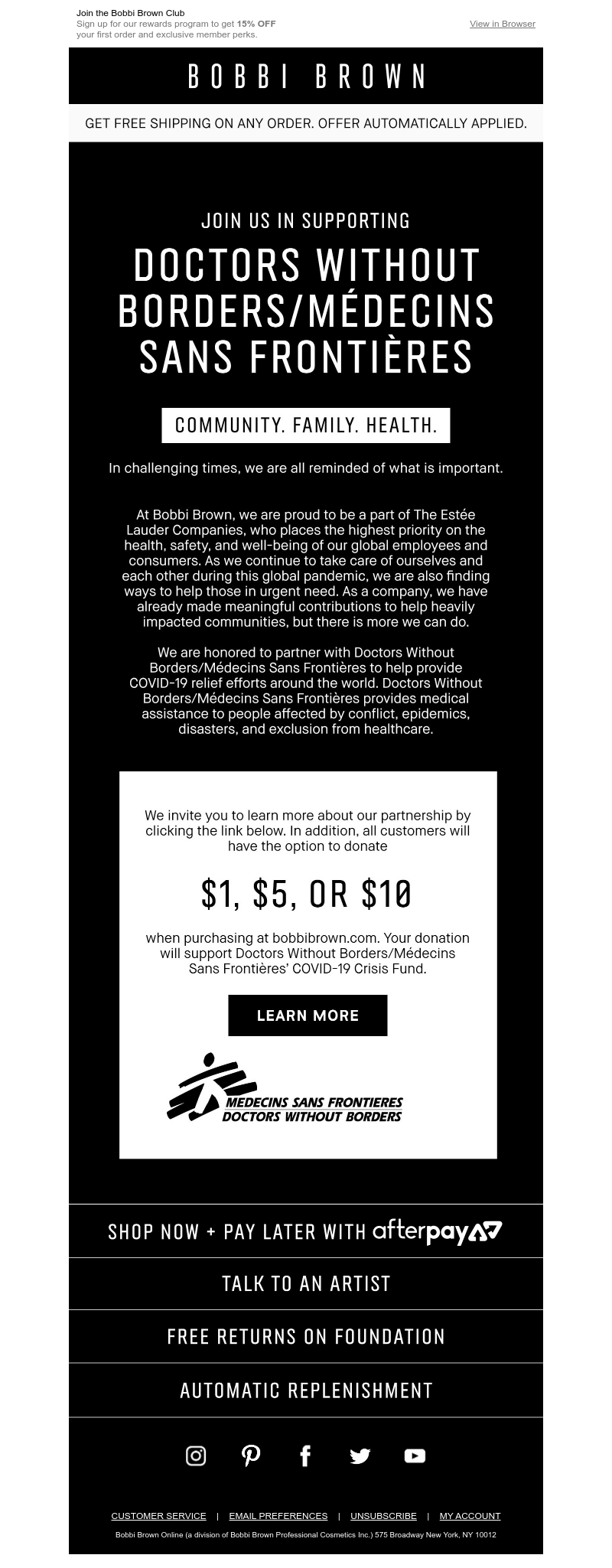
Task: Select Automatic Replenishment
Action: point(306,1390)
